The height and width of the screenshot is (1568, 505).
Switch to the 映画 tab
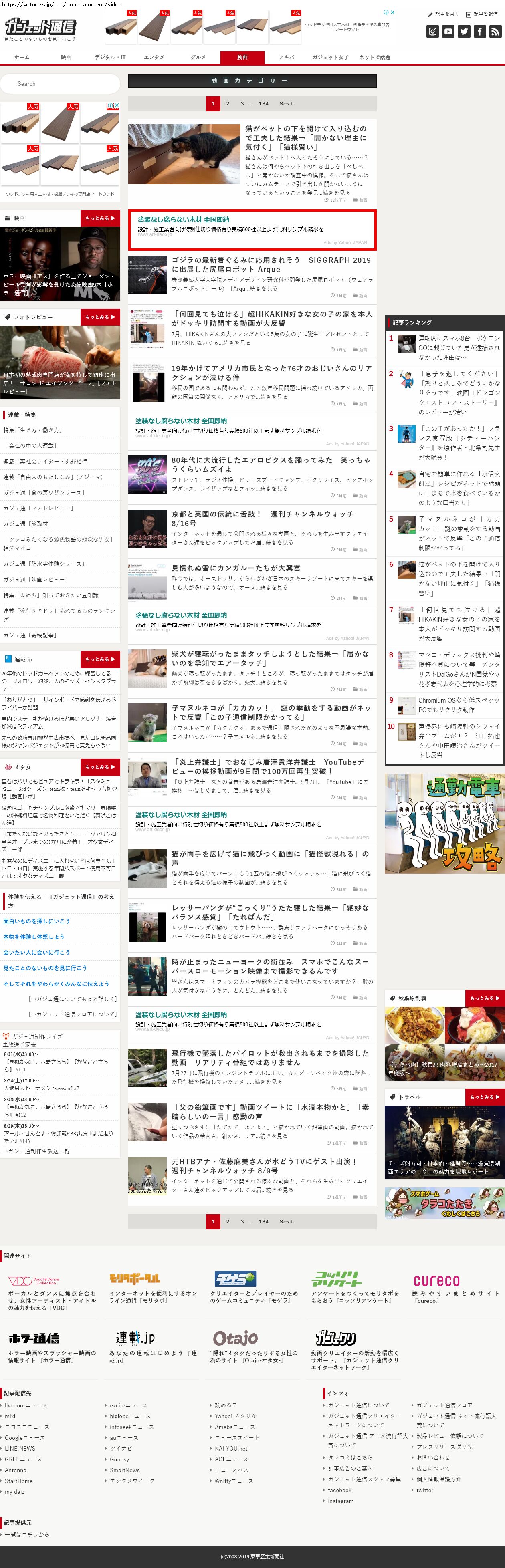click(66, 57)
